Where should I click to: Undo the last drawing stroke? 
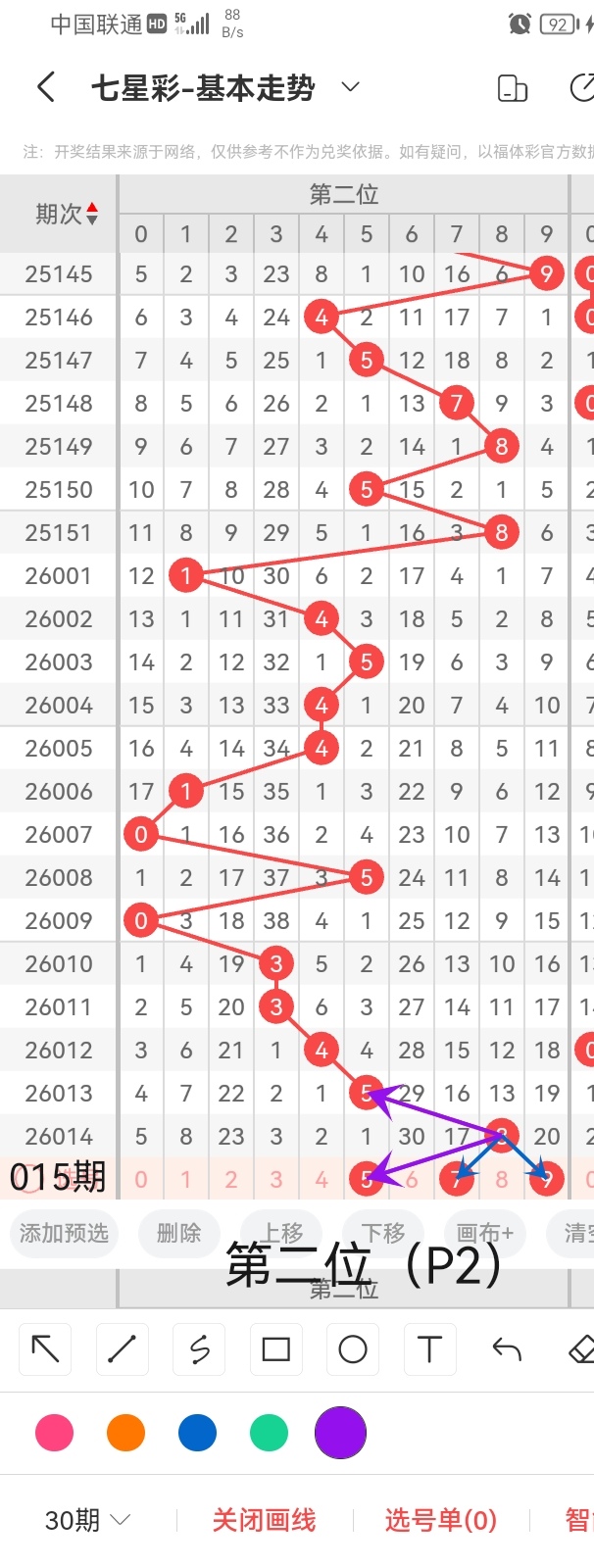pos(507,1349)
